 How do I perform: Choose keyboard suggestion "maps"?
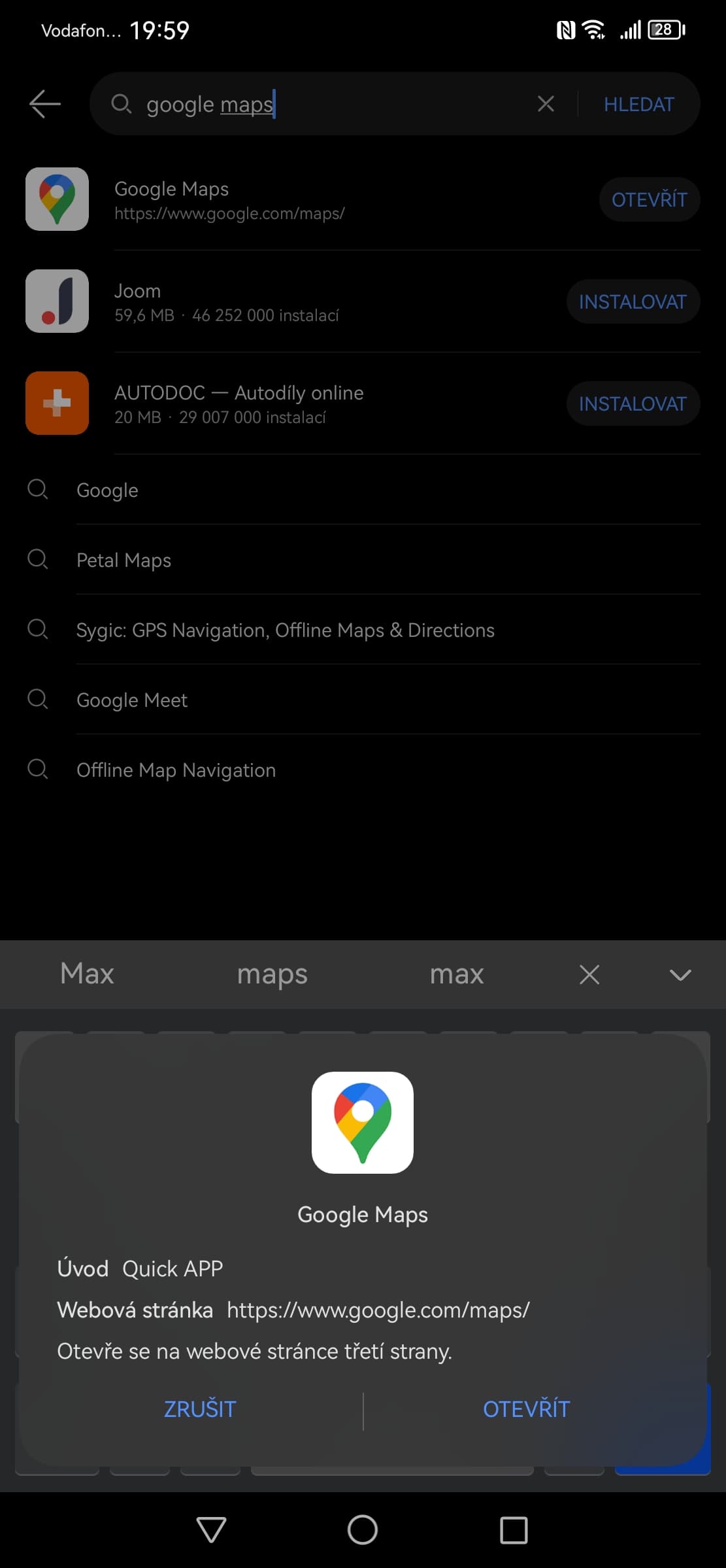[272, 974]
